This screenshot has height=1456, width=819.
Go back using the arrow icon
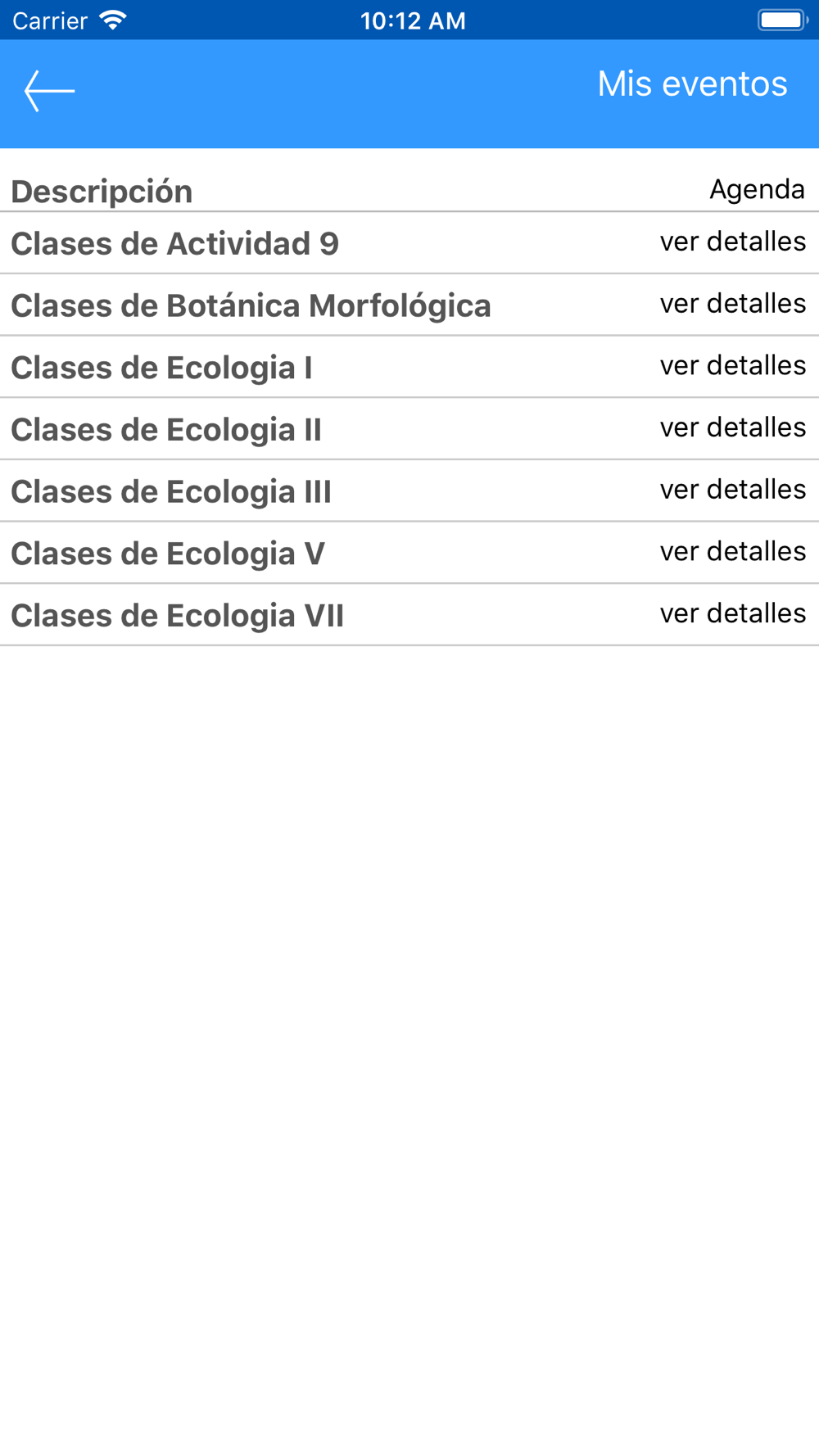pos(50,91)
